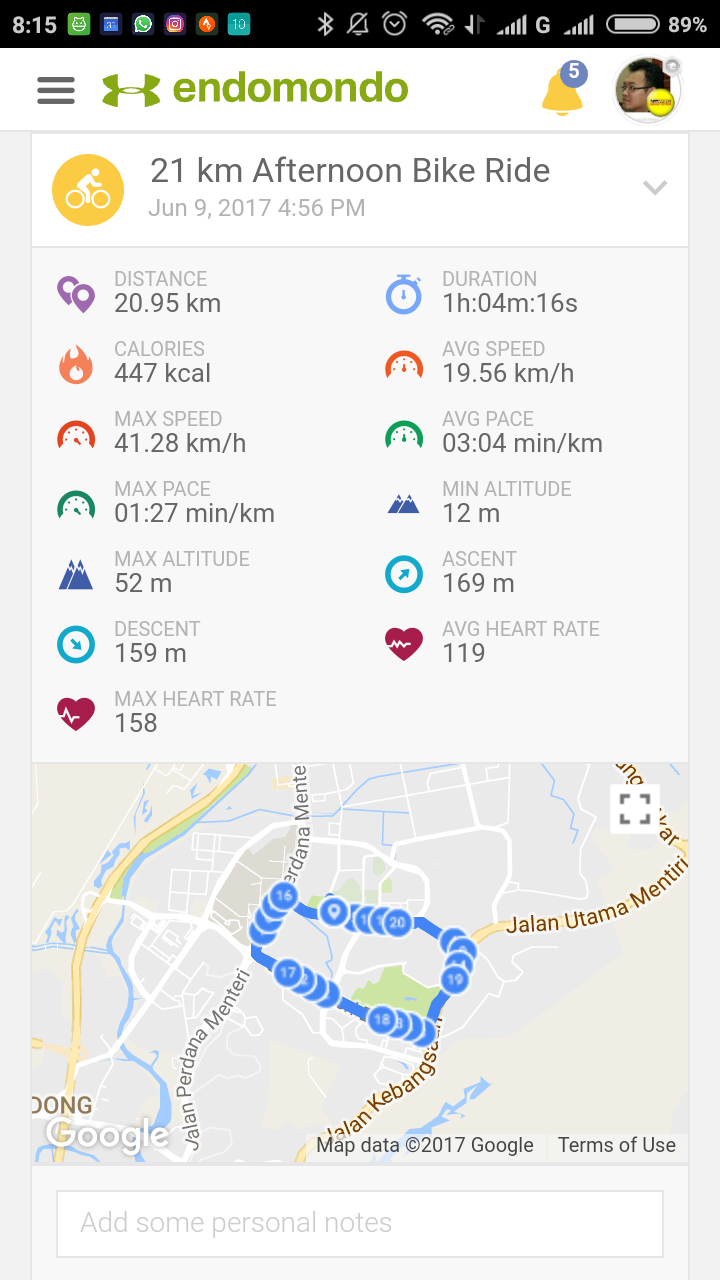Open the hamburger navigation menu
The width and height of the screenshot is (720, 1280).
click(x=56, y=90)
